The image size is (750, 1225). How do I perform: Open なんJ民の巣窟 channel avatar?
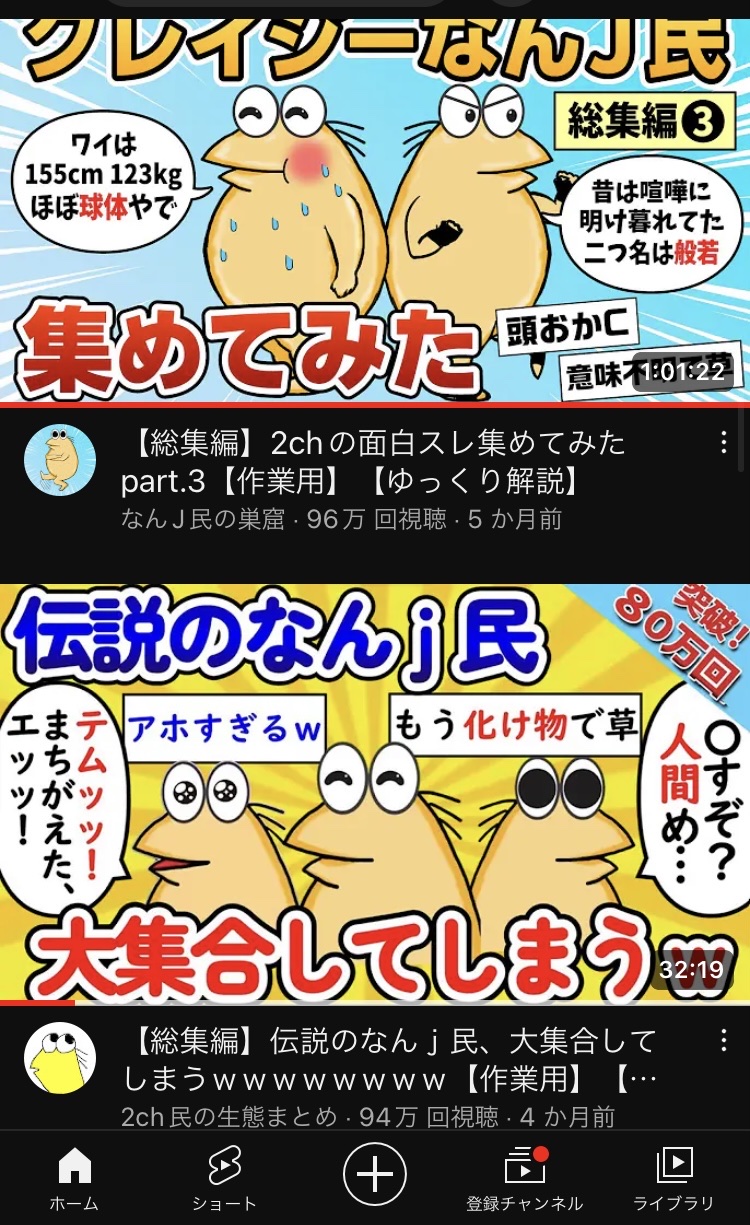coord(59,460)
